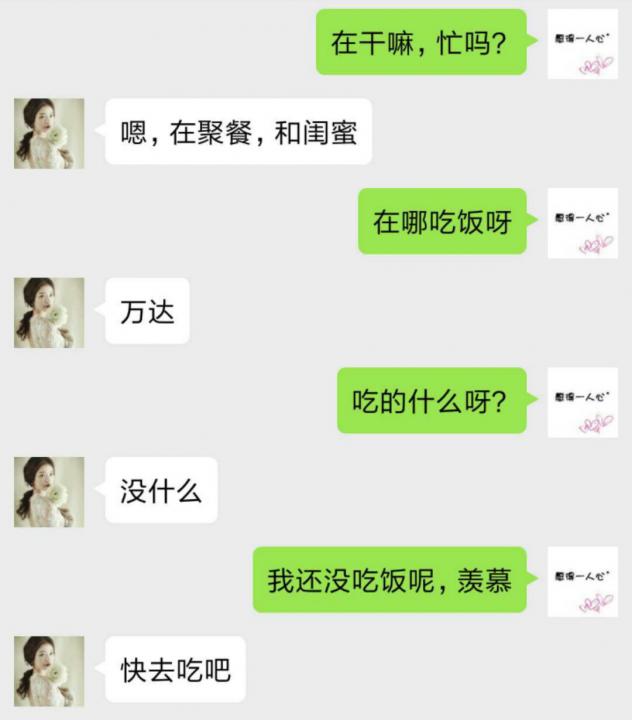Open contact avatar next to "快去吃吧"
Screen dimensions: 632x720
pyautogui.click(x=49, y=671)
